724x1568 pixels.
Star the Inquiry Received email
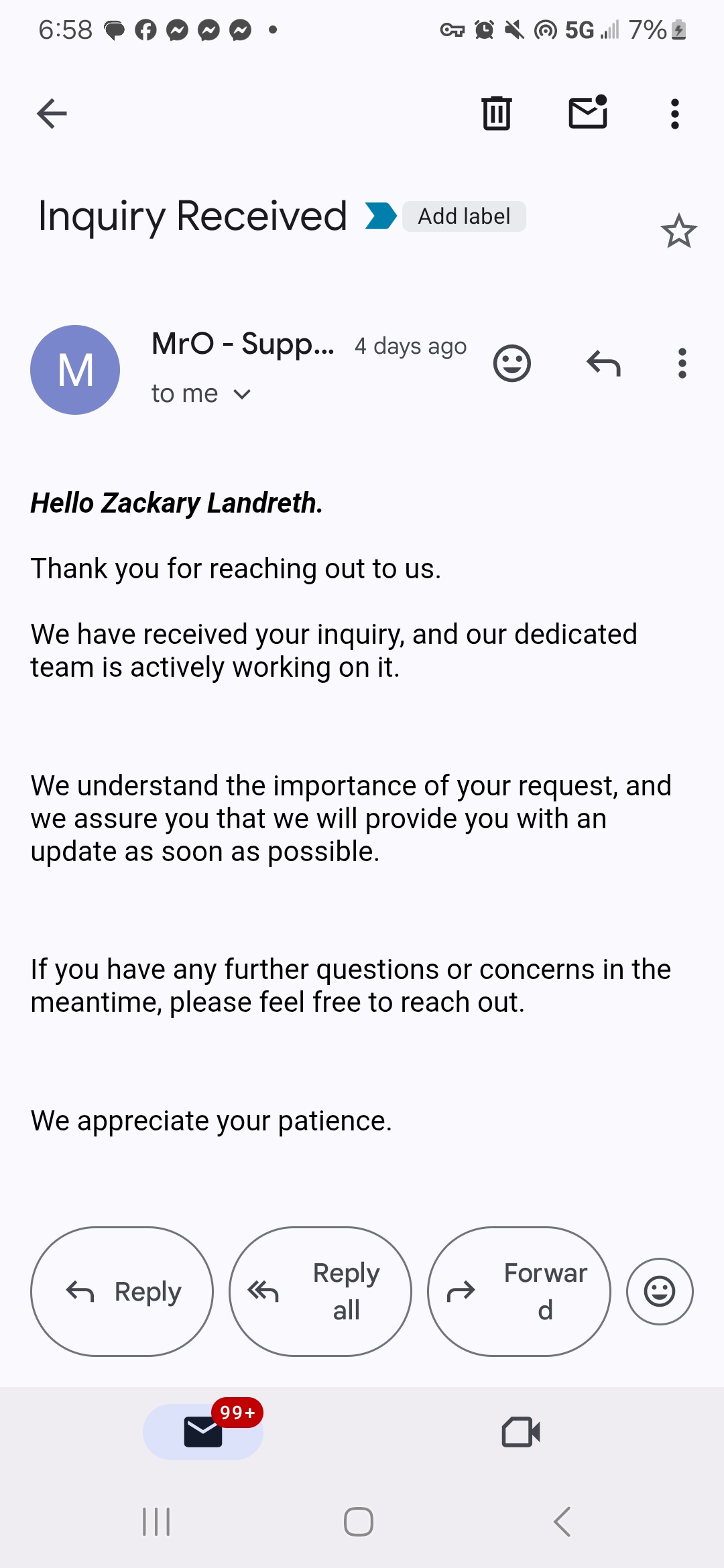pos(679,231)
